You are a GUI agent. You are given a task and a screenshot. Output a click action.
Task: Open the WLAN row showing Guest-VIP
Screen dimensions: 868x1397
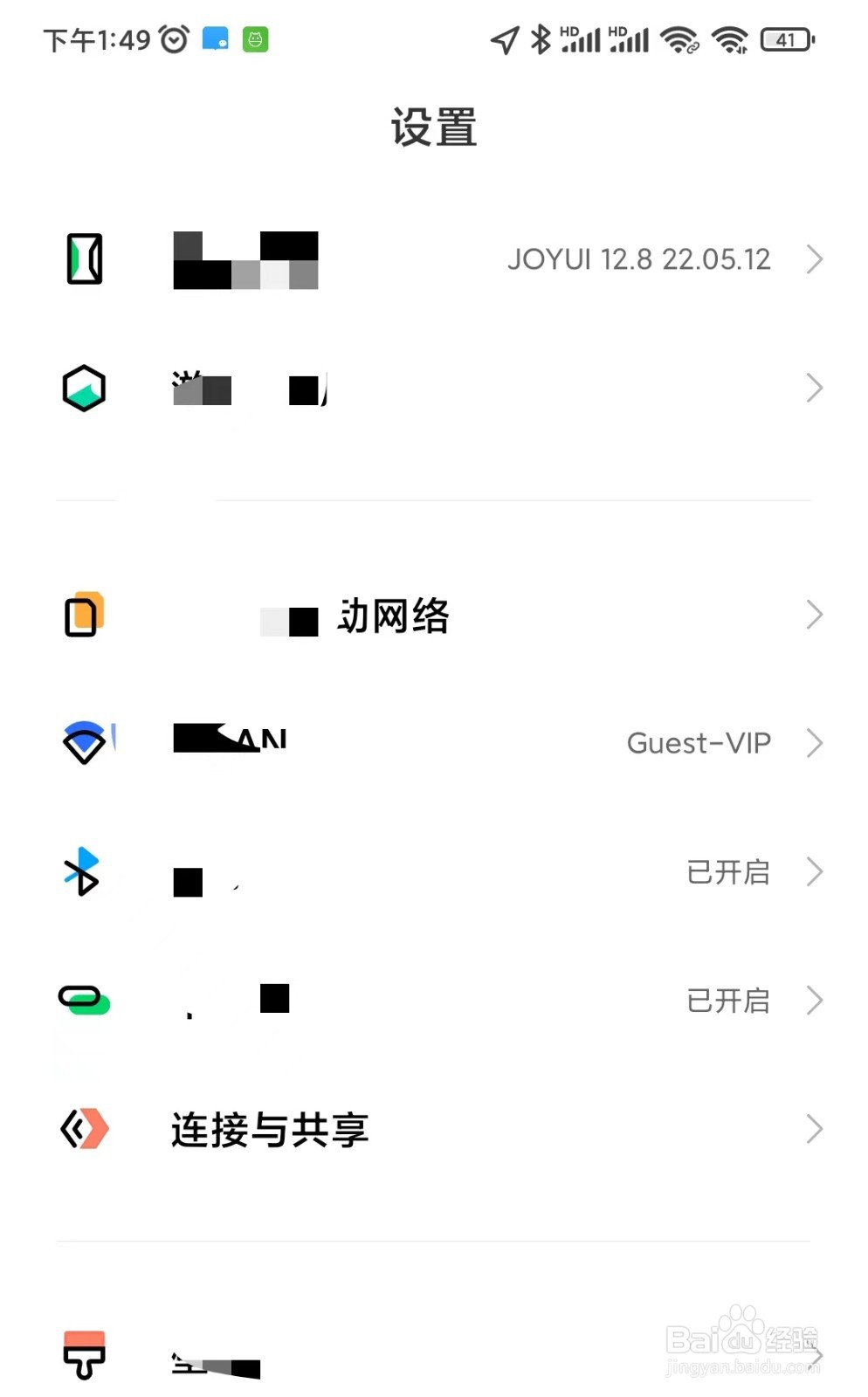tap(434, 743)
